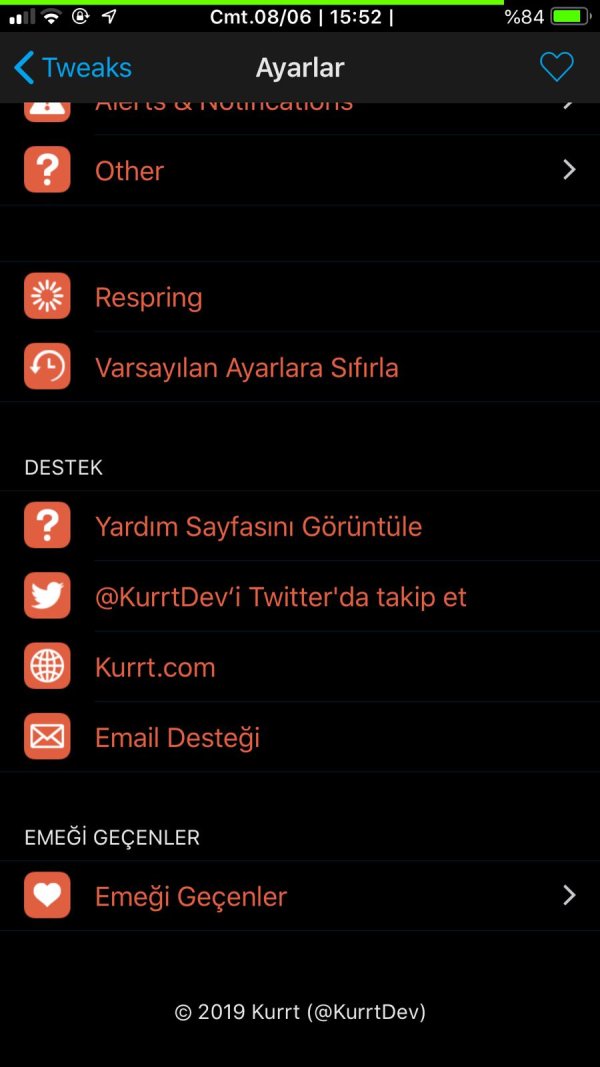Screen dimensions: 600x1067
Task: Go back to Tweaks
Action: (73, 68)
